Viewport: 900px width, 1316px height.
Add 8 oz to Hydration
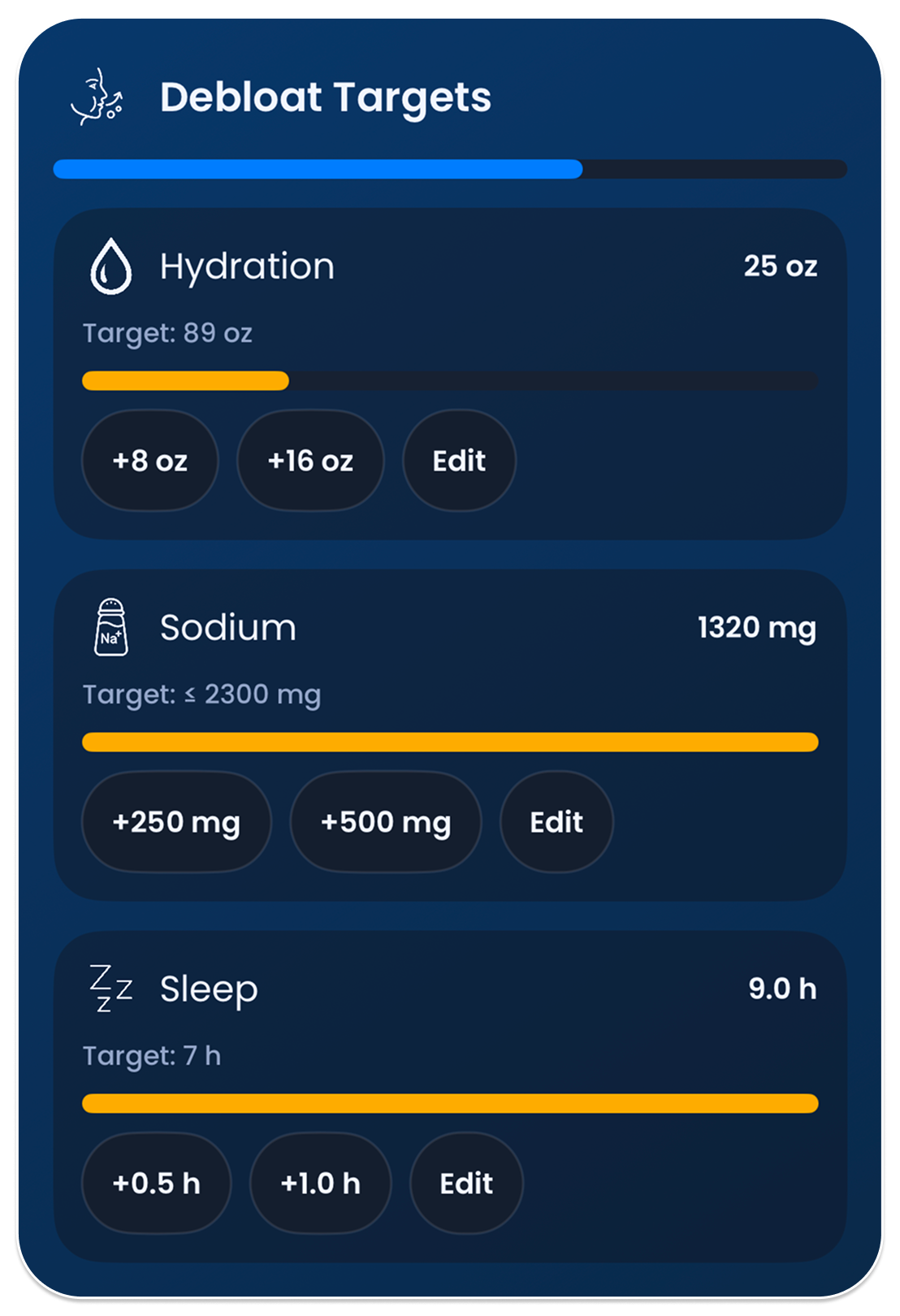[150, 461]
